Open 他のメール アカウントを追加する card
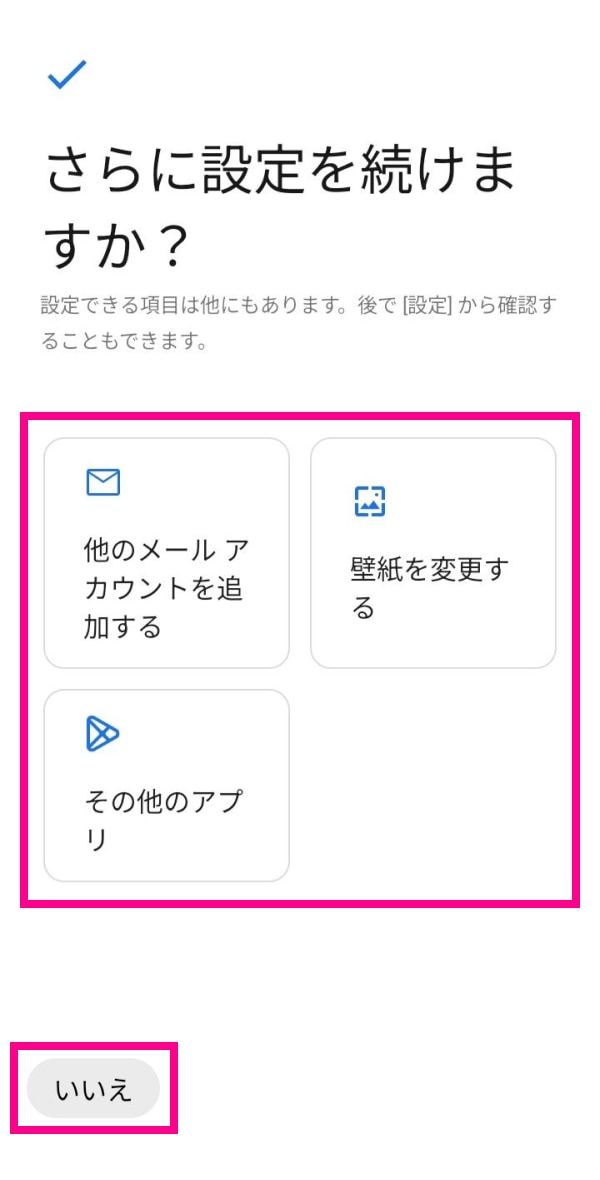600x1180 pixels. [166, 553]
